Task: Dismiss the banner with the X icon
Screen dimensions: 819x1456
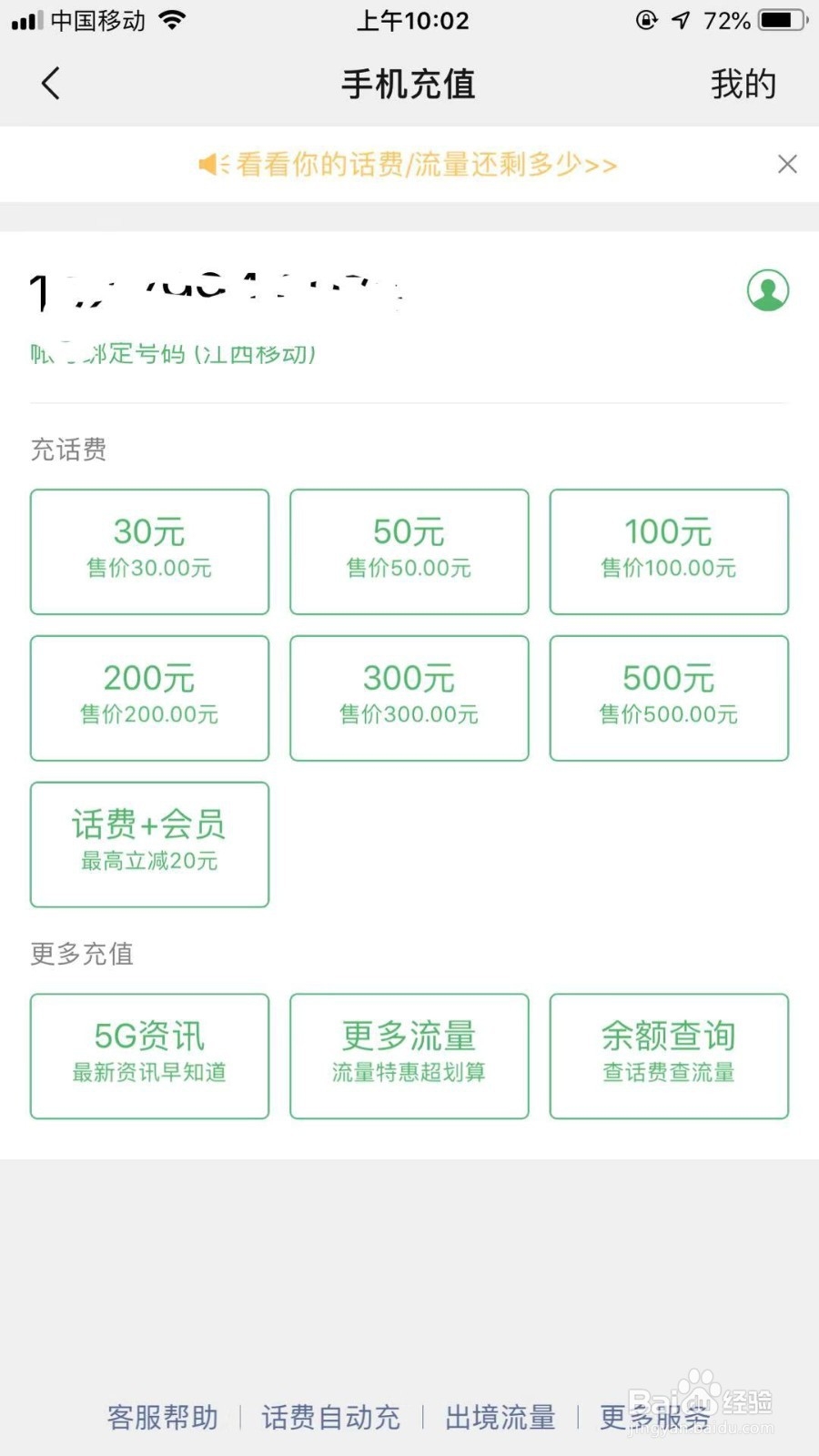Action: pyautogui.click(x=786, y=164)
